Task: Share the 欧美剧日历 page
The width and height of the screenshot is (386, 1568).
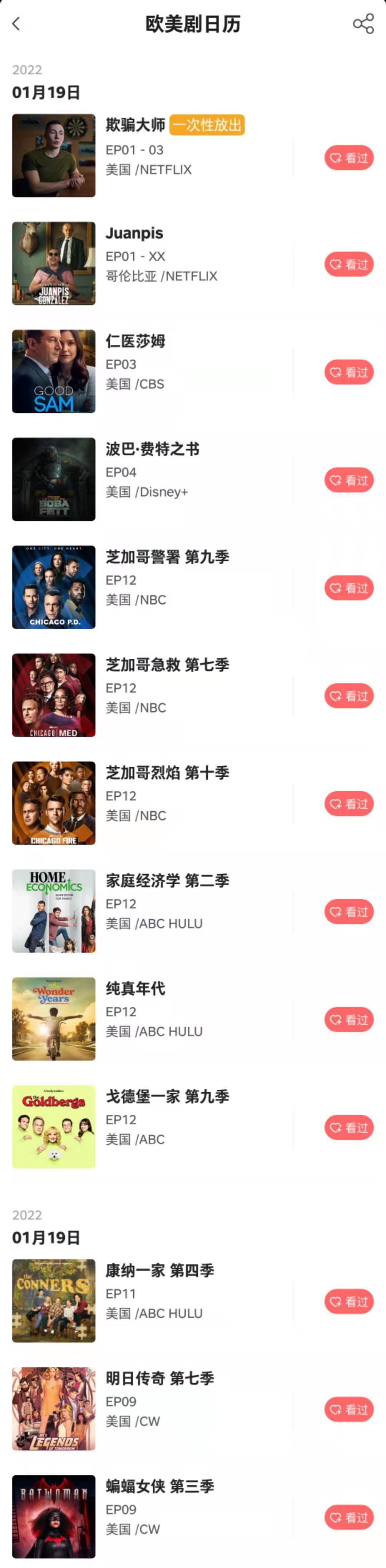Action: (x=363, y=24)
